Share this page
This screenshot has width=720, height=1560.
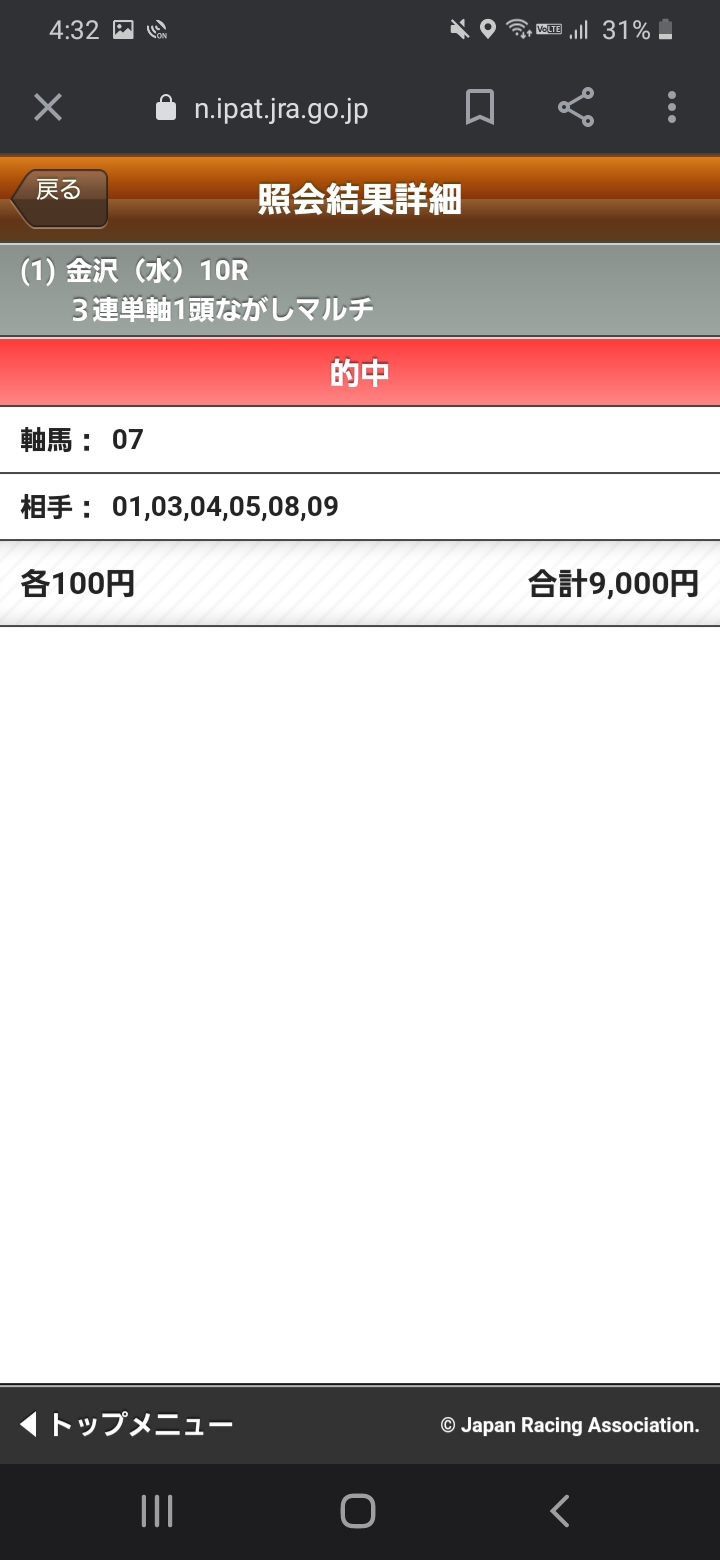pyautogui.click(x=576, y=108)
